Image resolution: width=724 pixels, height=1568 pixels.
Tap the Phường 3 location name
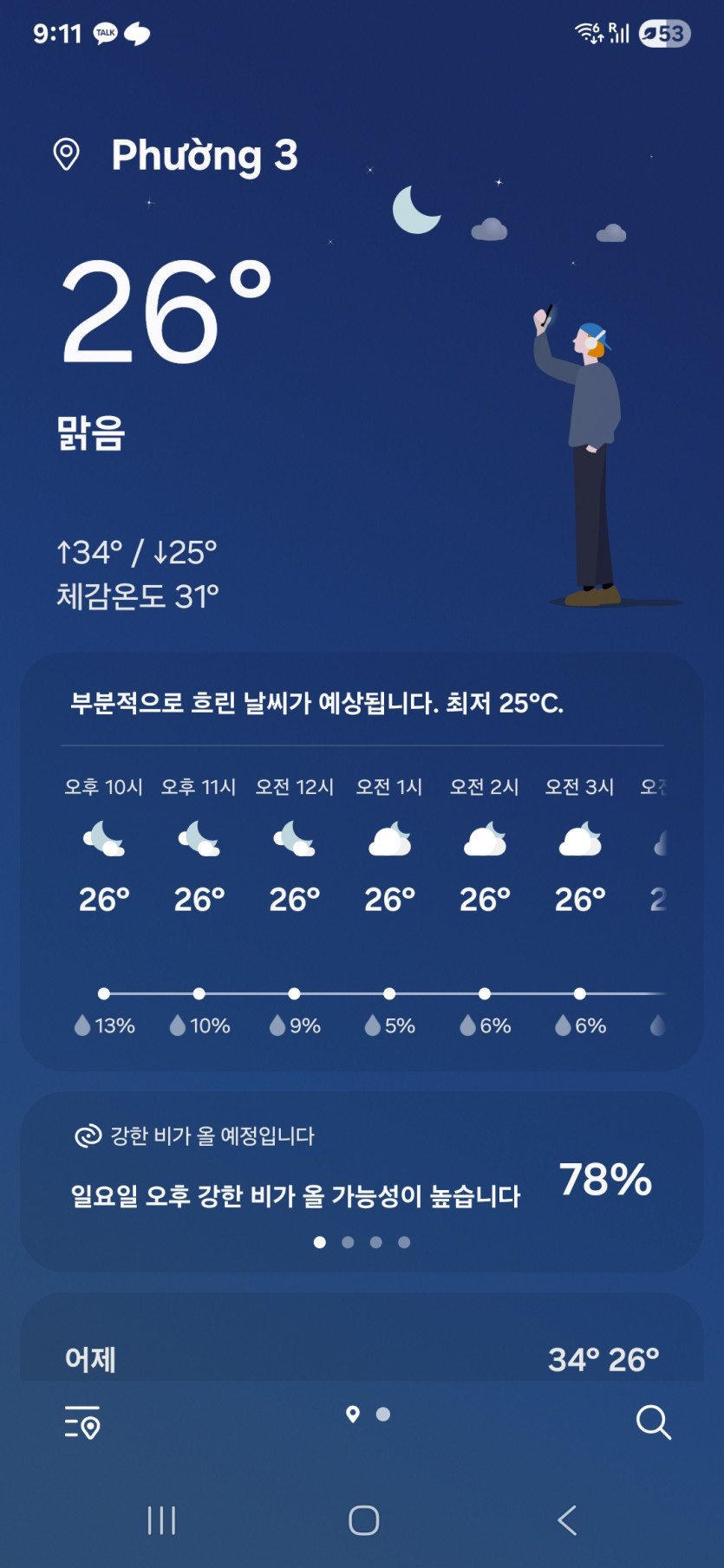tap(204, 156)
